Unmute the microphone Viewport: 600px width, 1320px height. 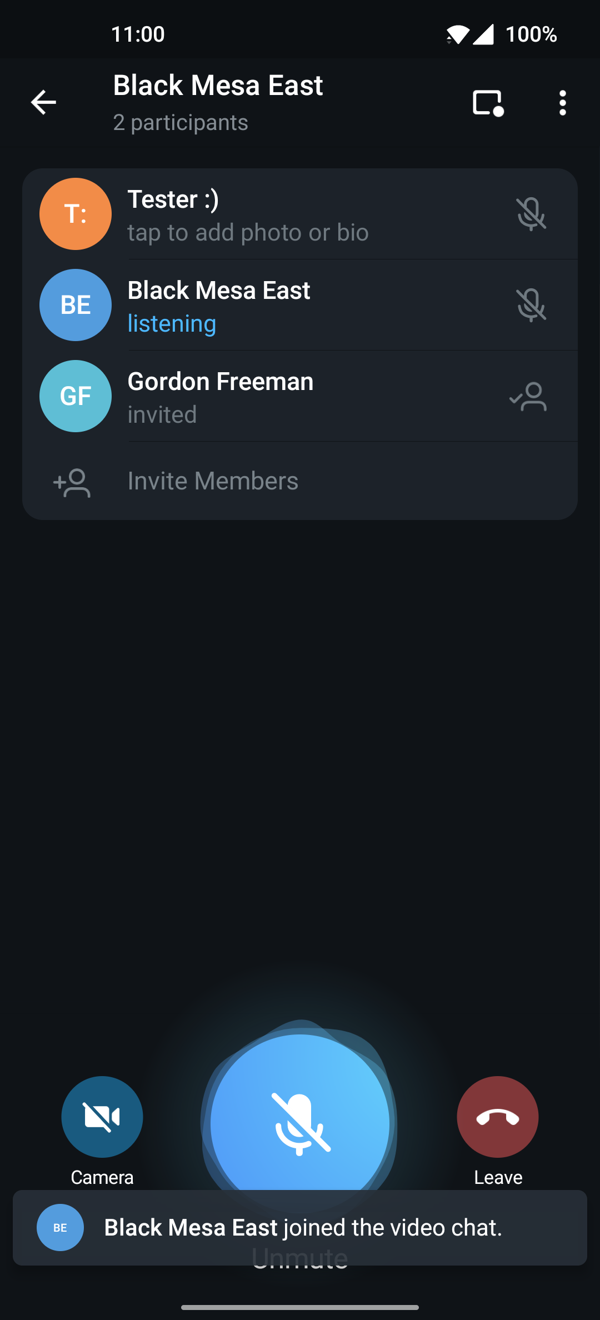click(x=300, y=1120)
